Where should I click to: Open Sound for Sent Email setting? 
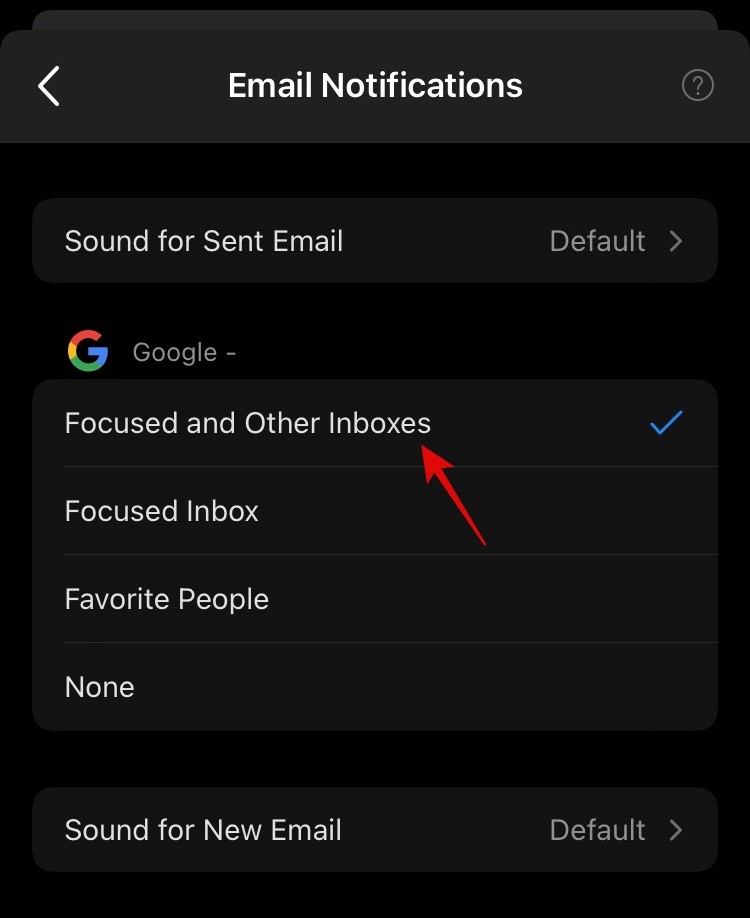(374, 241)
